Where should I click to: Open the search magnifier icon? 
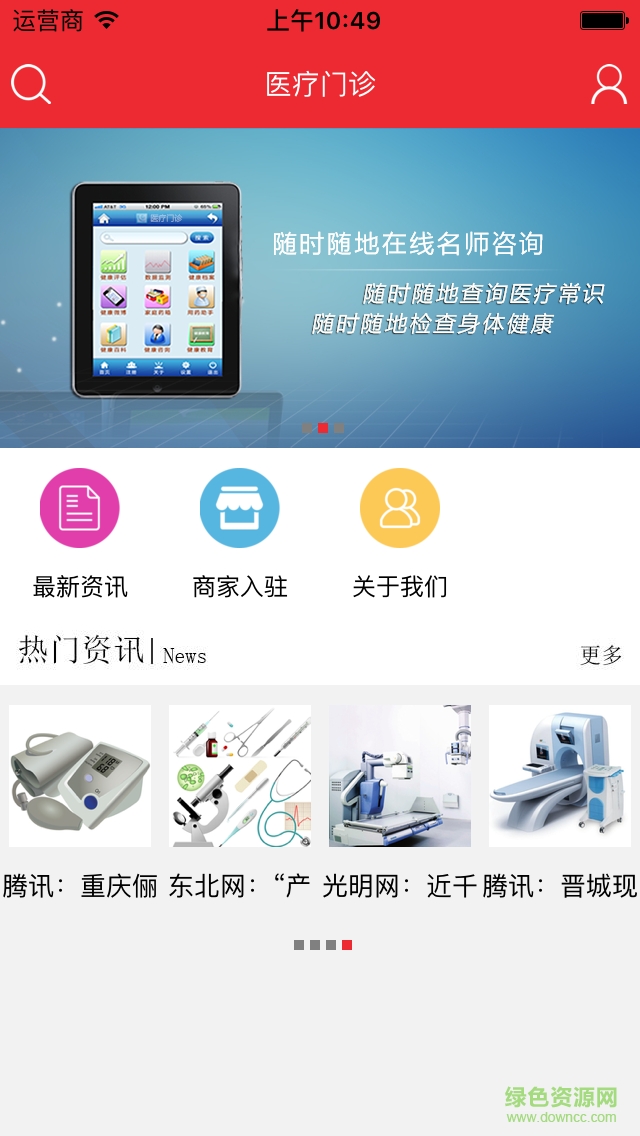point(31,85)
